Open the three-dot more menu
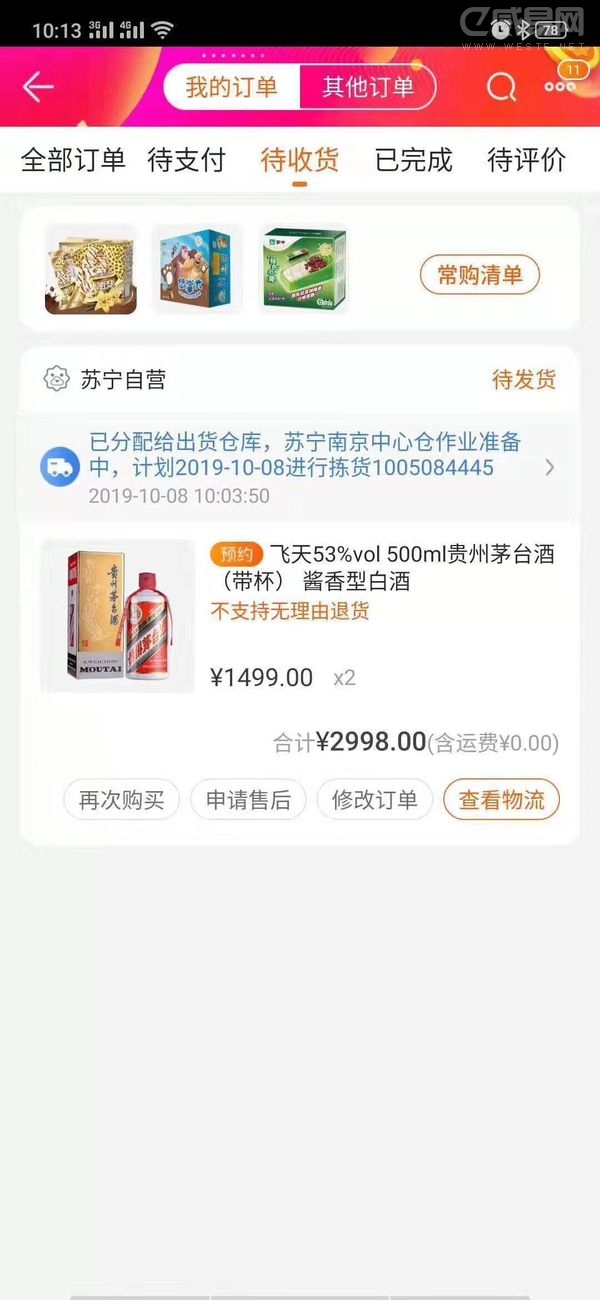600x1300 pixels. coord(560,87)
